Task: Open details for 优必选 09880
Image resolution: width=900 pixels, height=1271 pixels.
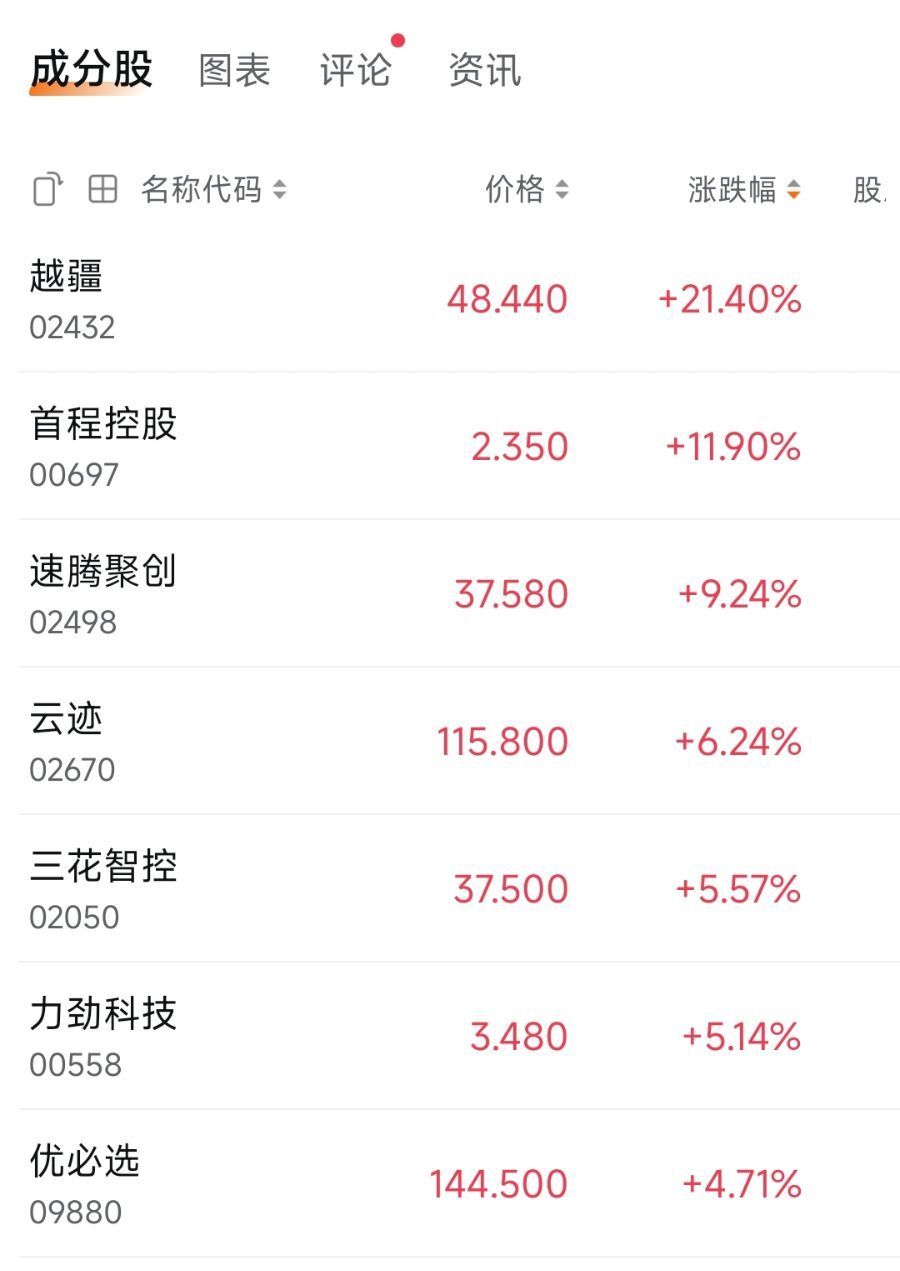Action: (x=450, y=1182)
